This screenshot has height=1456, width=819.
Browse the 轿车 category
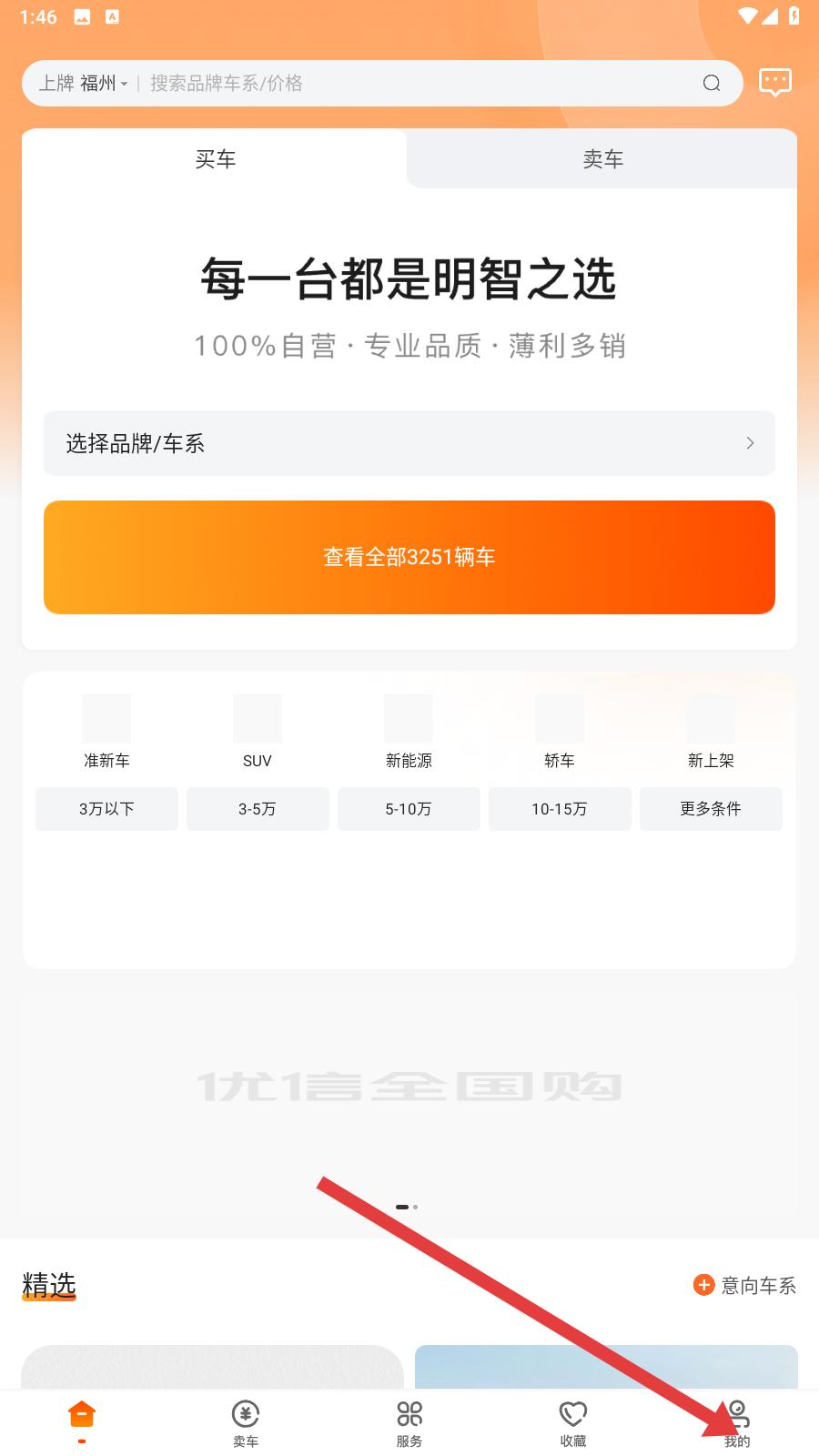tap(560, 732)
